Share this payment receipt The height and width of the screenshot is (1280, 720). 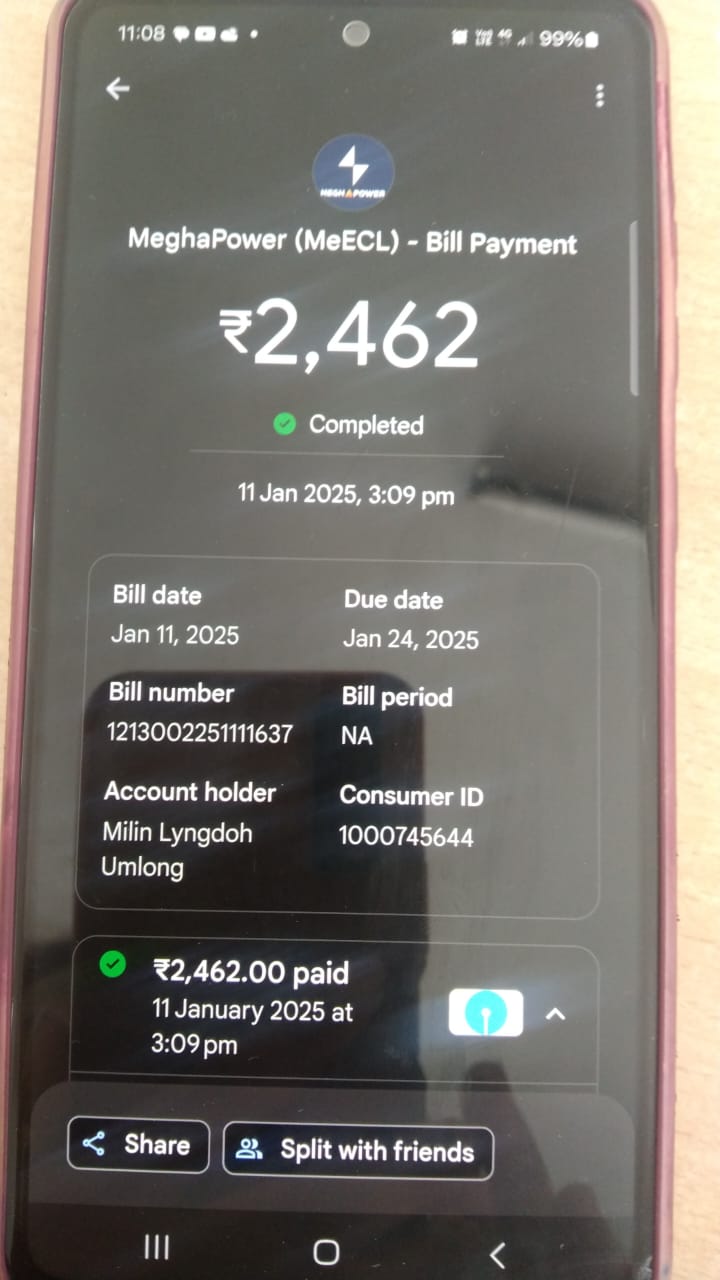point(138,1145)
